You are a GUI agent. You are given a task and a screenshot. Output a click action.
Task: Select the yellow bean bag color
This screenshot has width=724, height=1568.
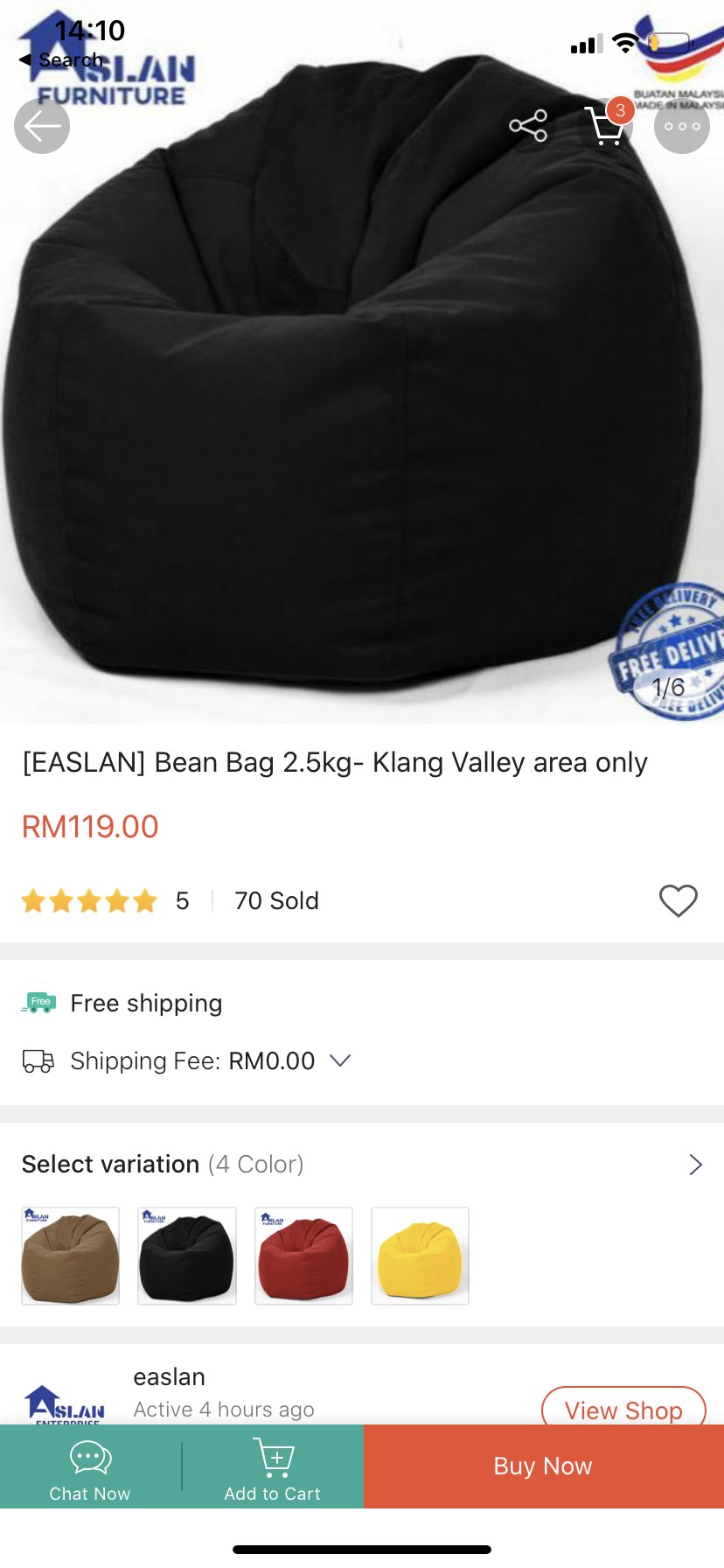click(420, 1256)
